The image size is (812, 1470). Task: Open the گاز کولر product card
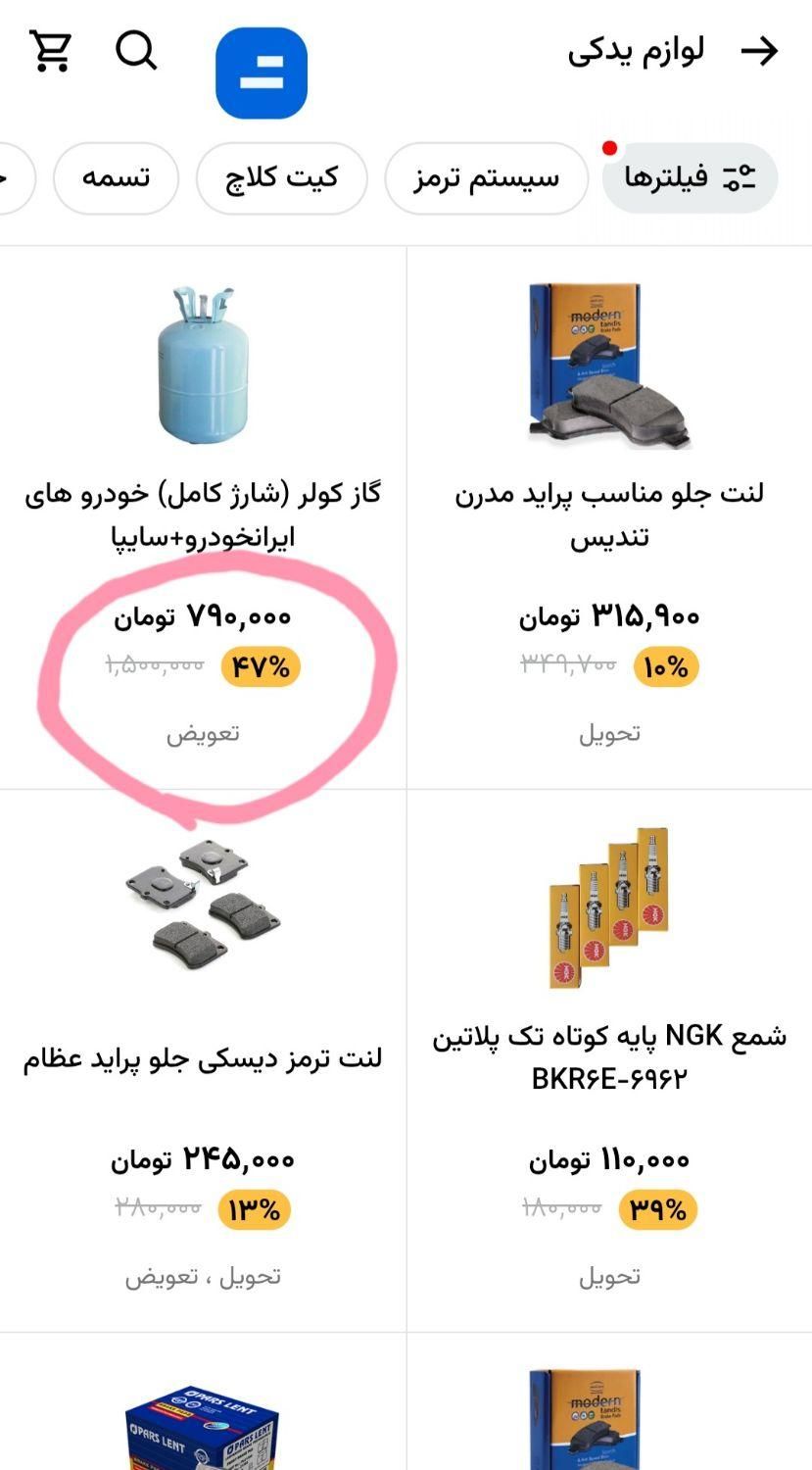pyautogui.click(x=203, y=514)
